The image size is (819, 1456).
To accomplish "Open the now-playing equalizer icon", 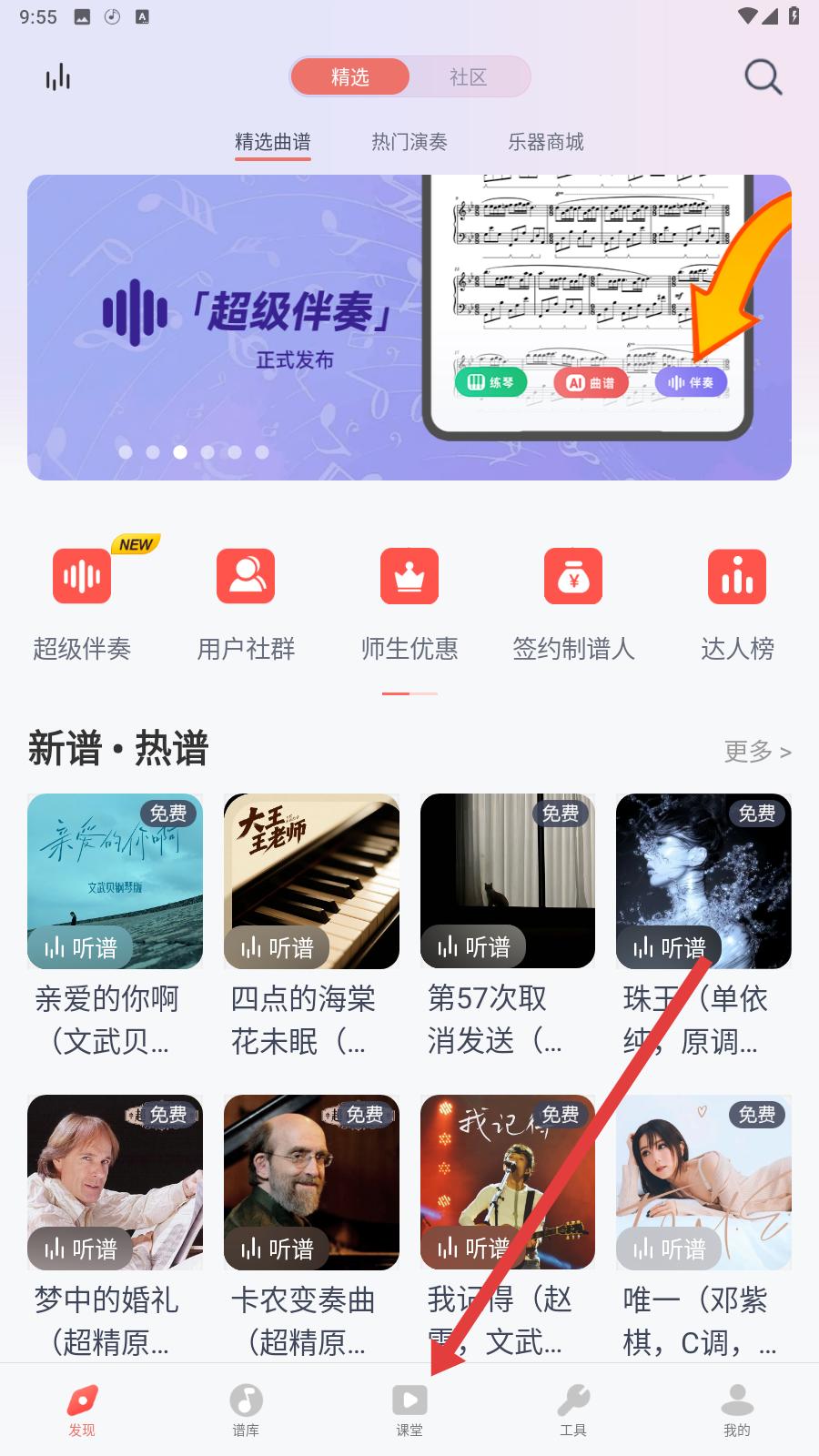I will pyautogui.click(x=58, y=77).
